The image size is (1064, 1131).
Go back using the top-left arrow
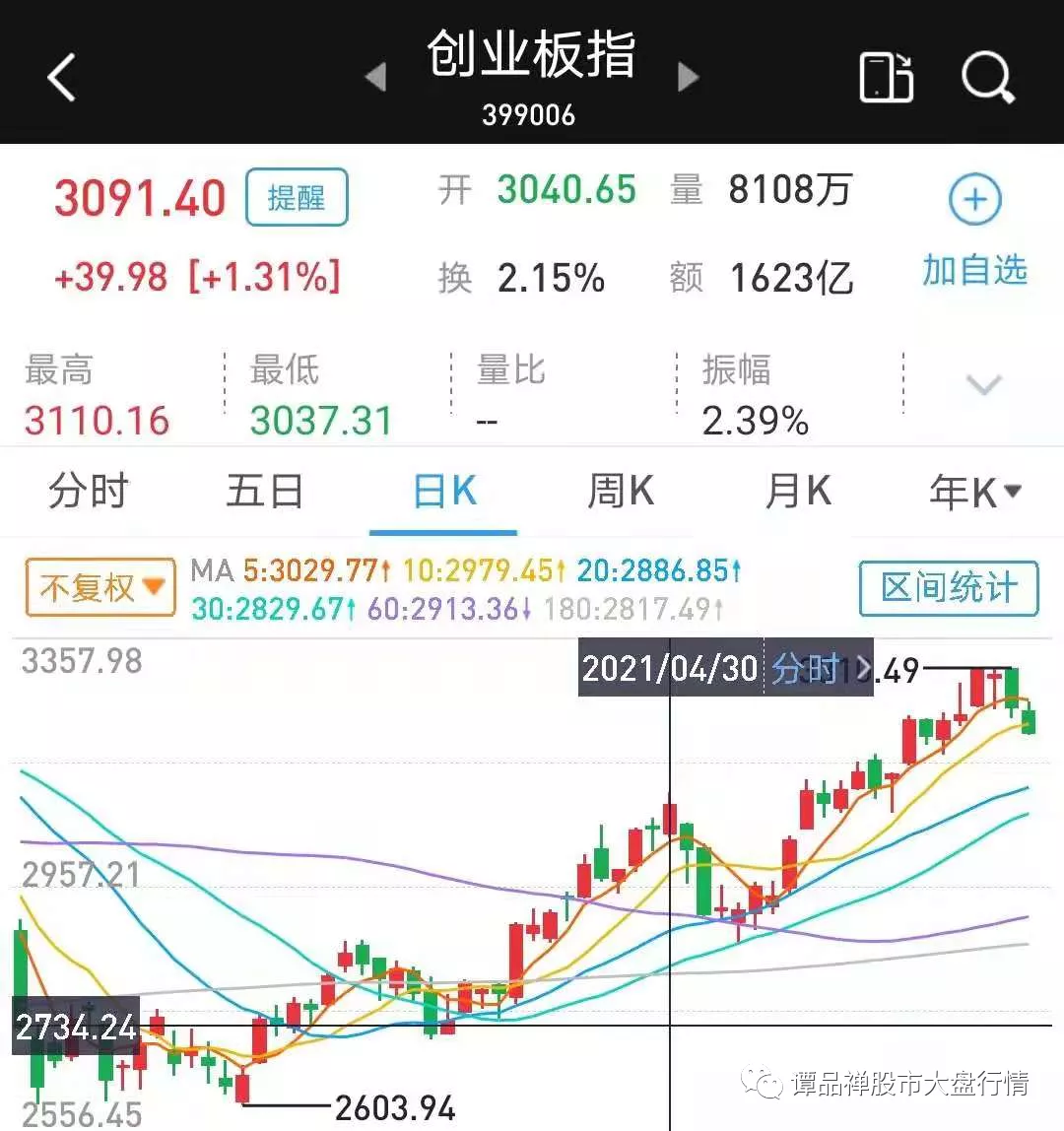pos(62,78)
